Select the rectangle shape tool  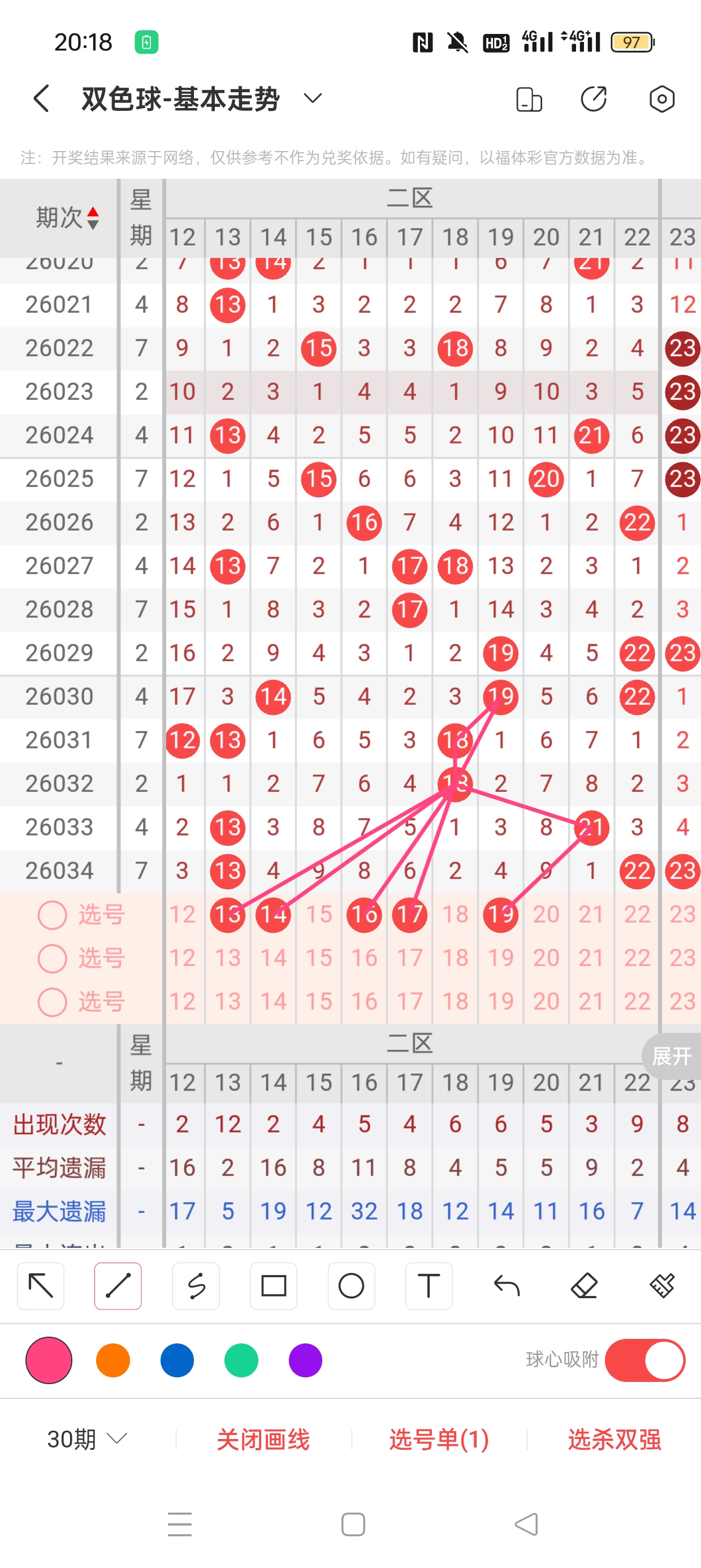point(273,1286)
